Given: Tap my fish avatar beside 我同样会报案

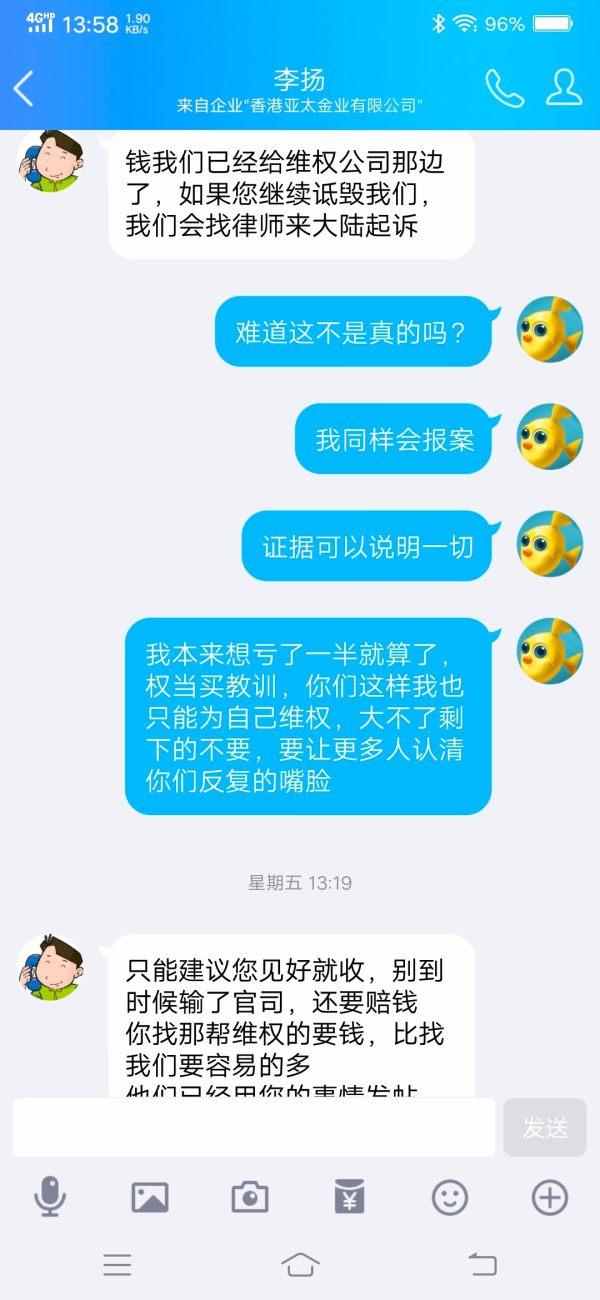Looking at the screenshot, I should click(x=550, y=437).
